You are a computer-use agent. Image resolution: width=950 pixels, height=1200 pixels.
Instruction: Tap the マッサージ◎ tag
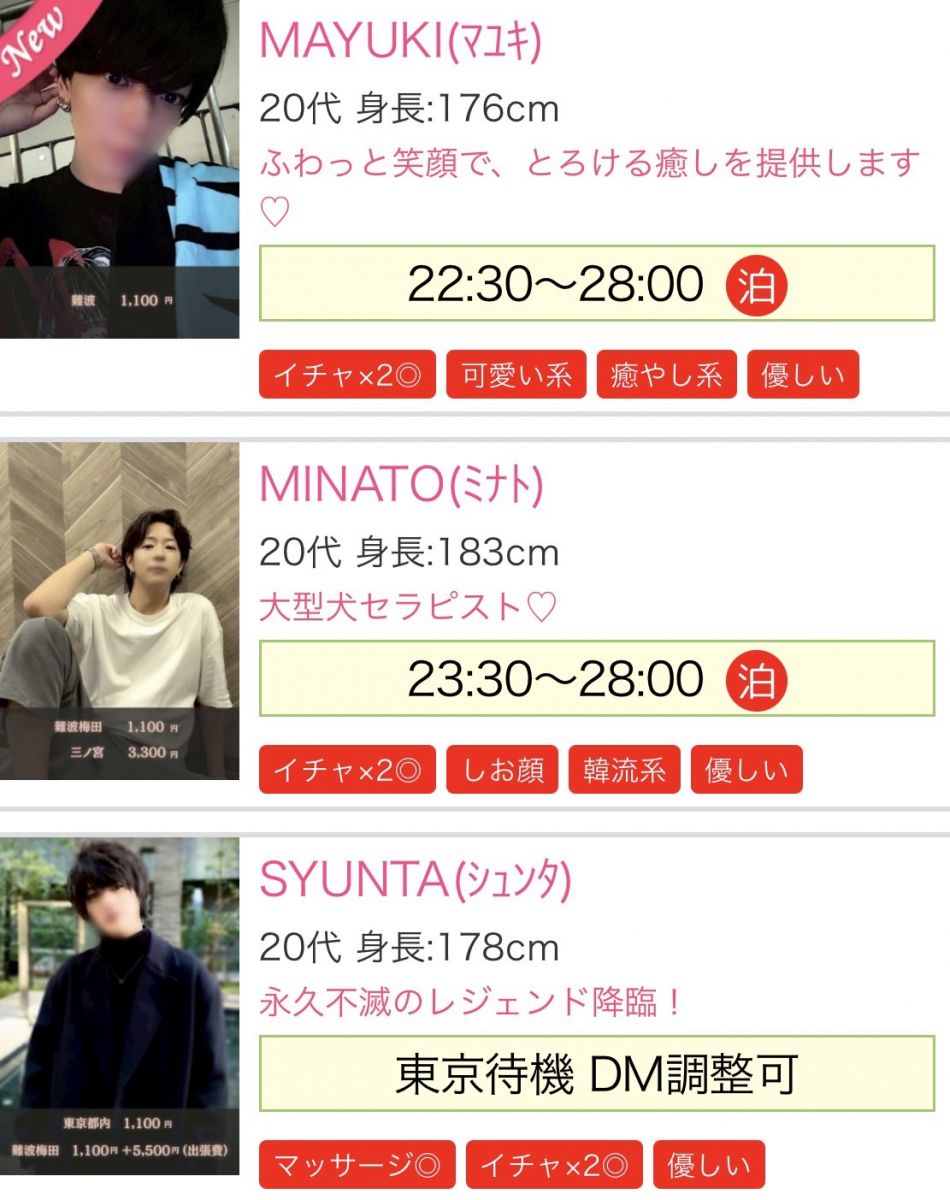[357, 1165]
